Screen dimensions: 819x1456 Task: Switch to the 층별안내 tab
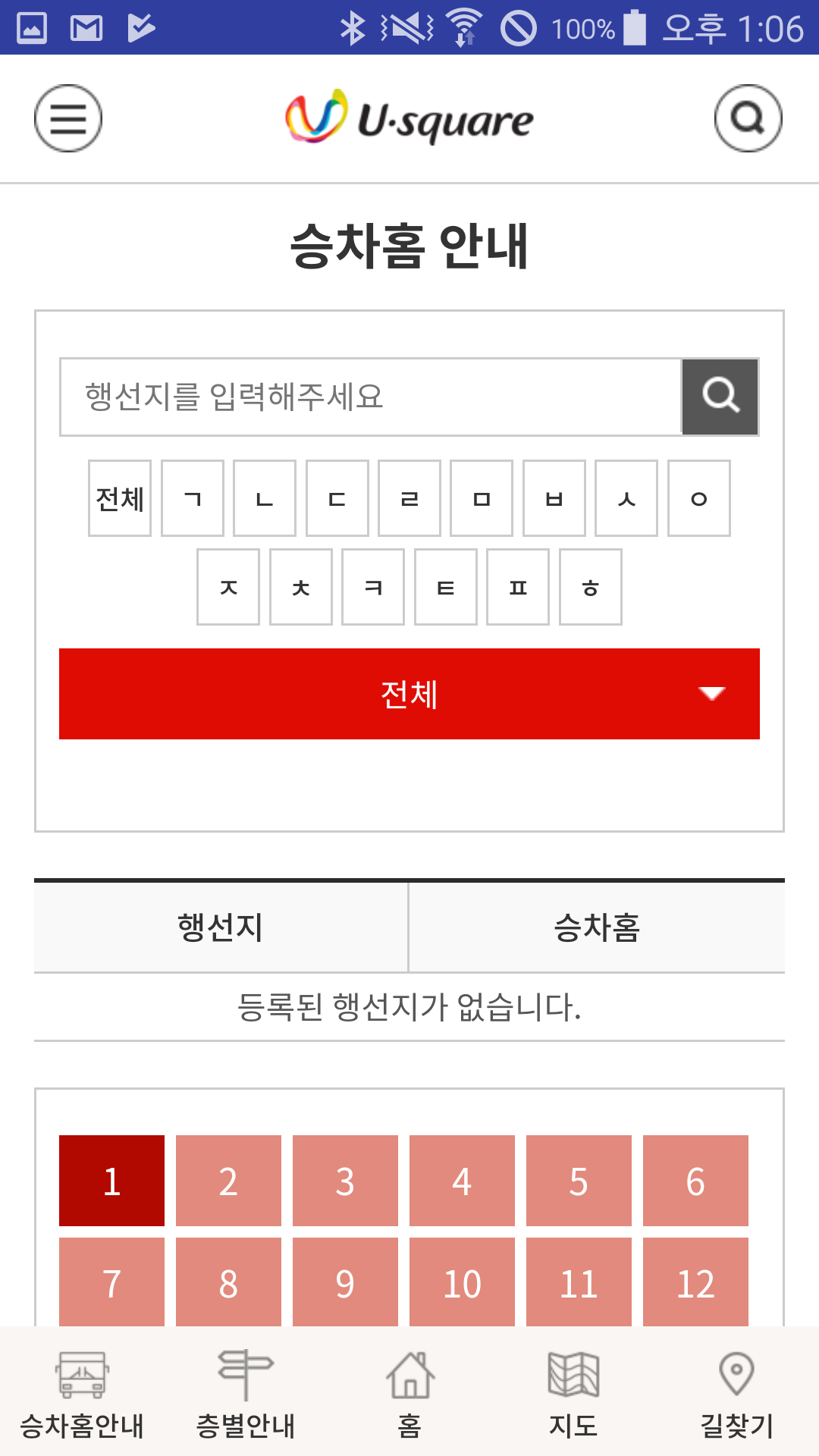pos(245,1393)
